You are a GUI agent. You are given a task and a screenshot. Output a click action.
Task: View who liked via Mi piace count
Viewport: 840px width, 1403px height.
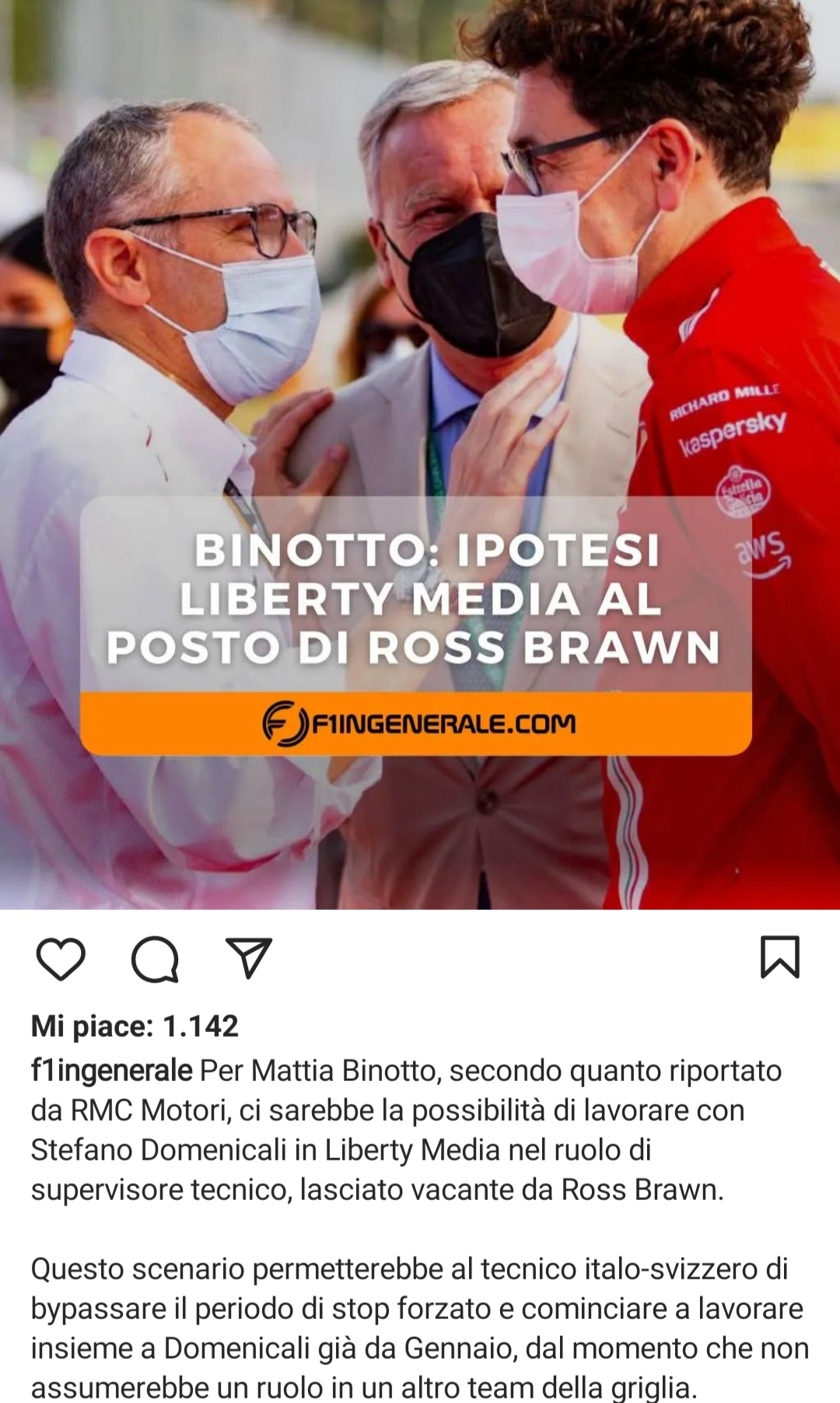pos(135,1026)
